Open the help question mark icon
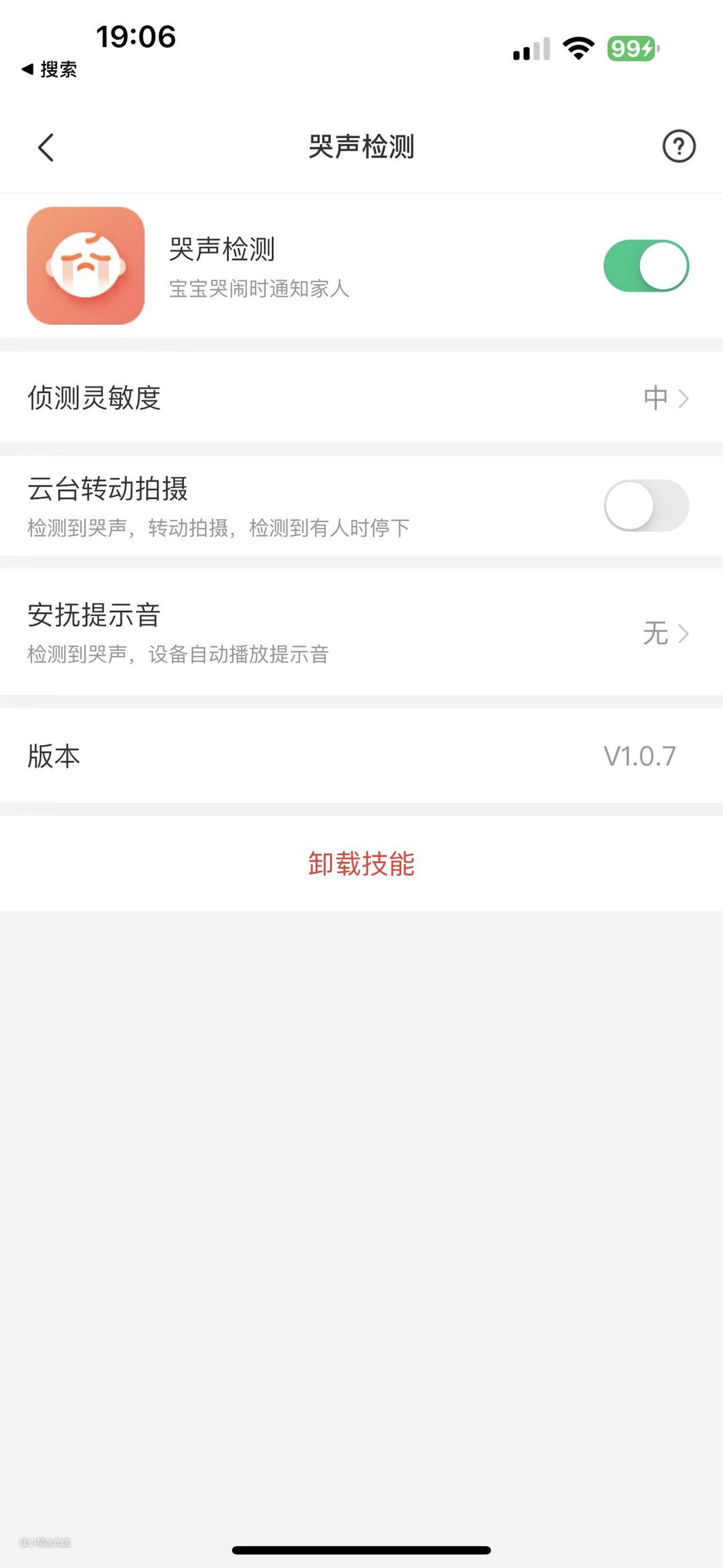The height and width of the screenshot is (1568, 723). click(x=679, y=147)
